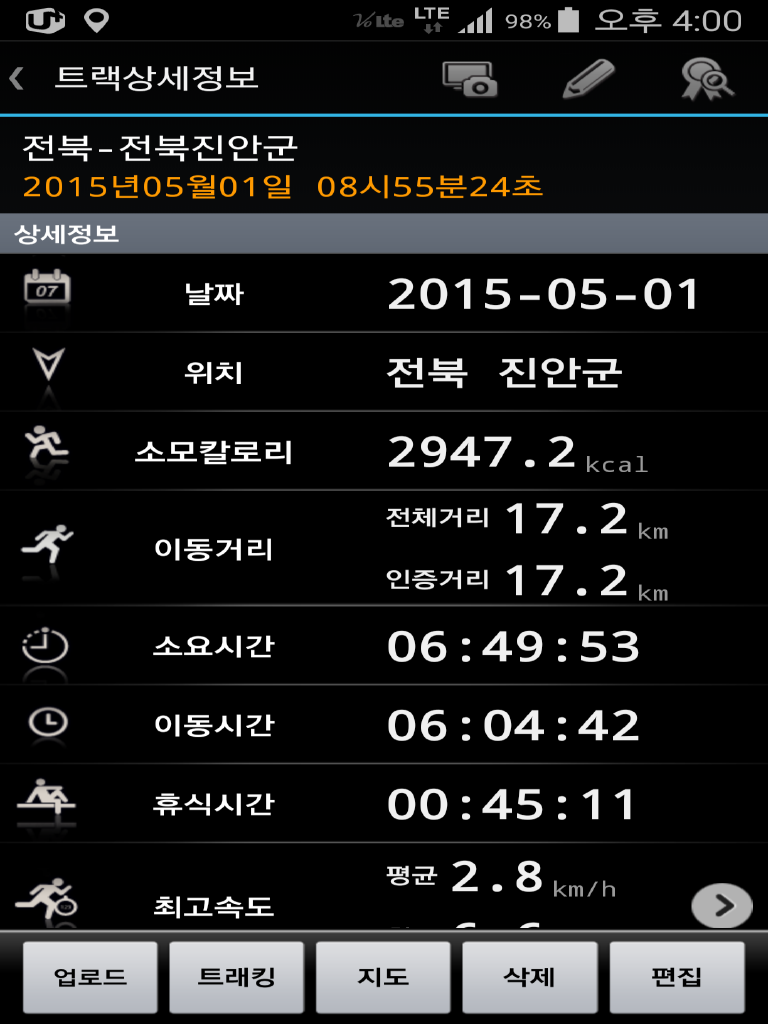Tap the 업로드 button
This screenshot has height=1024, width=768.
pos(91,977)
